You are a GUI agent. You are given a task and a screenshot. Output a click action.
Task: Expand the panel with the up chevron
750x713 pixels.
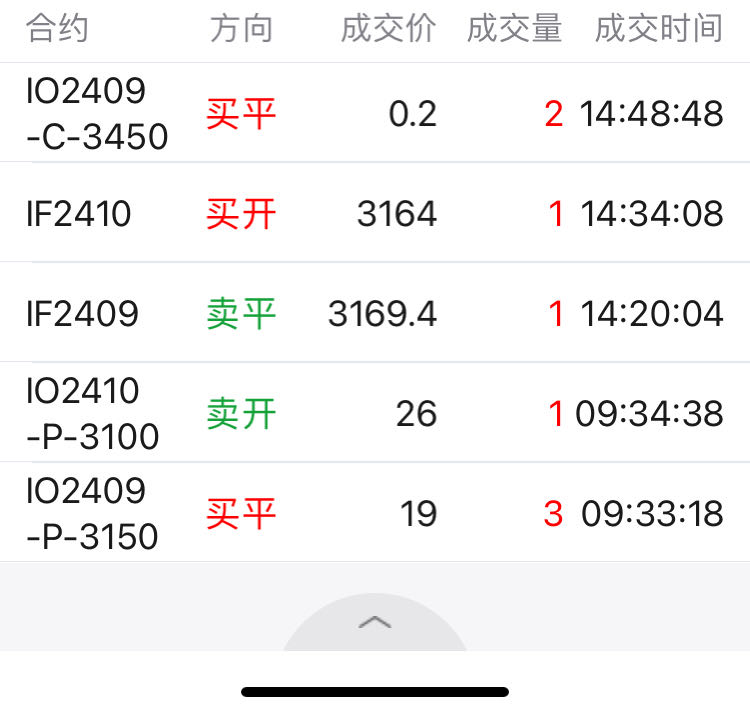pos(375,622)
